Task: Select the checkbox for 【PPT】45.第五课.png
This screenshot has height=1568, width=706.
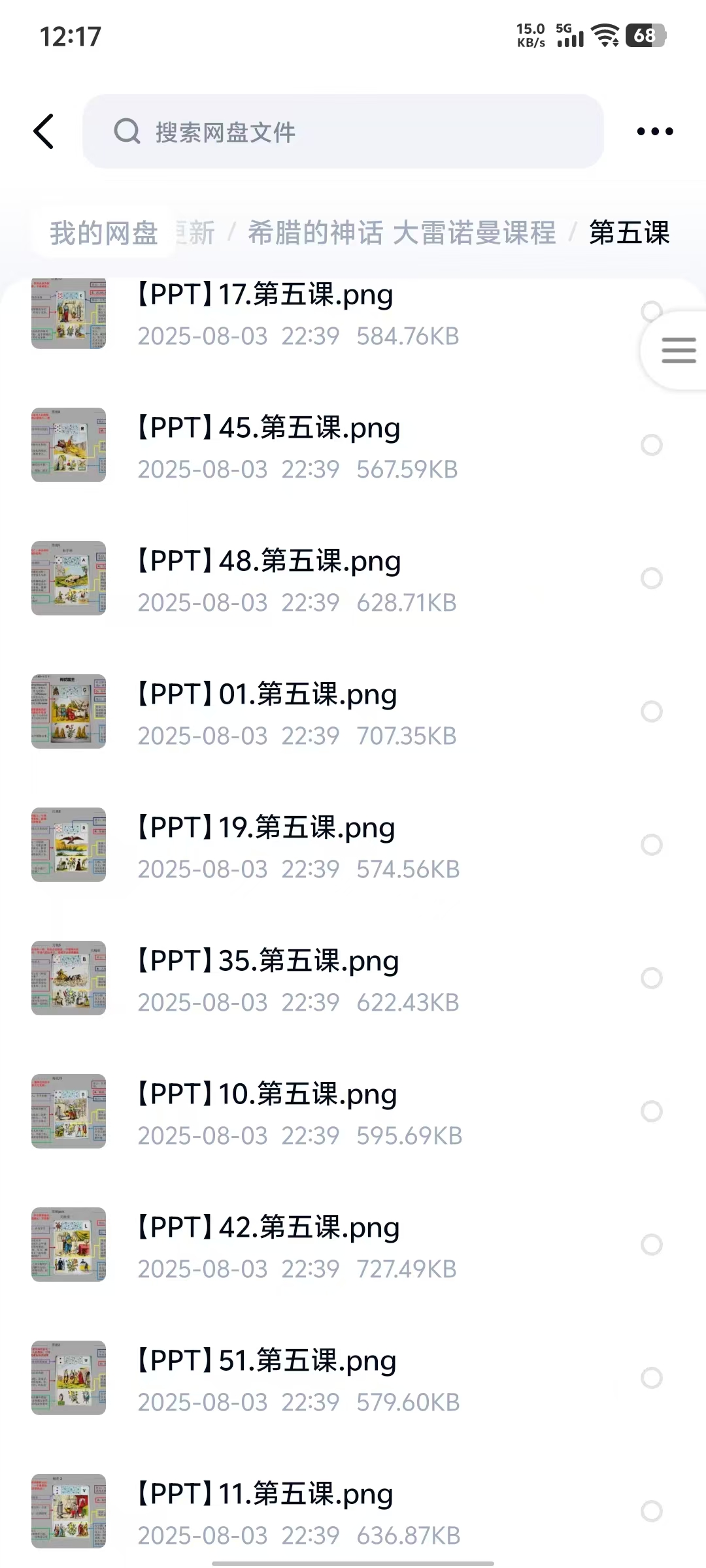Action: pos(651,445)
